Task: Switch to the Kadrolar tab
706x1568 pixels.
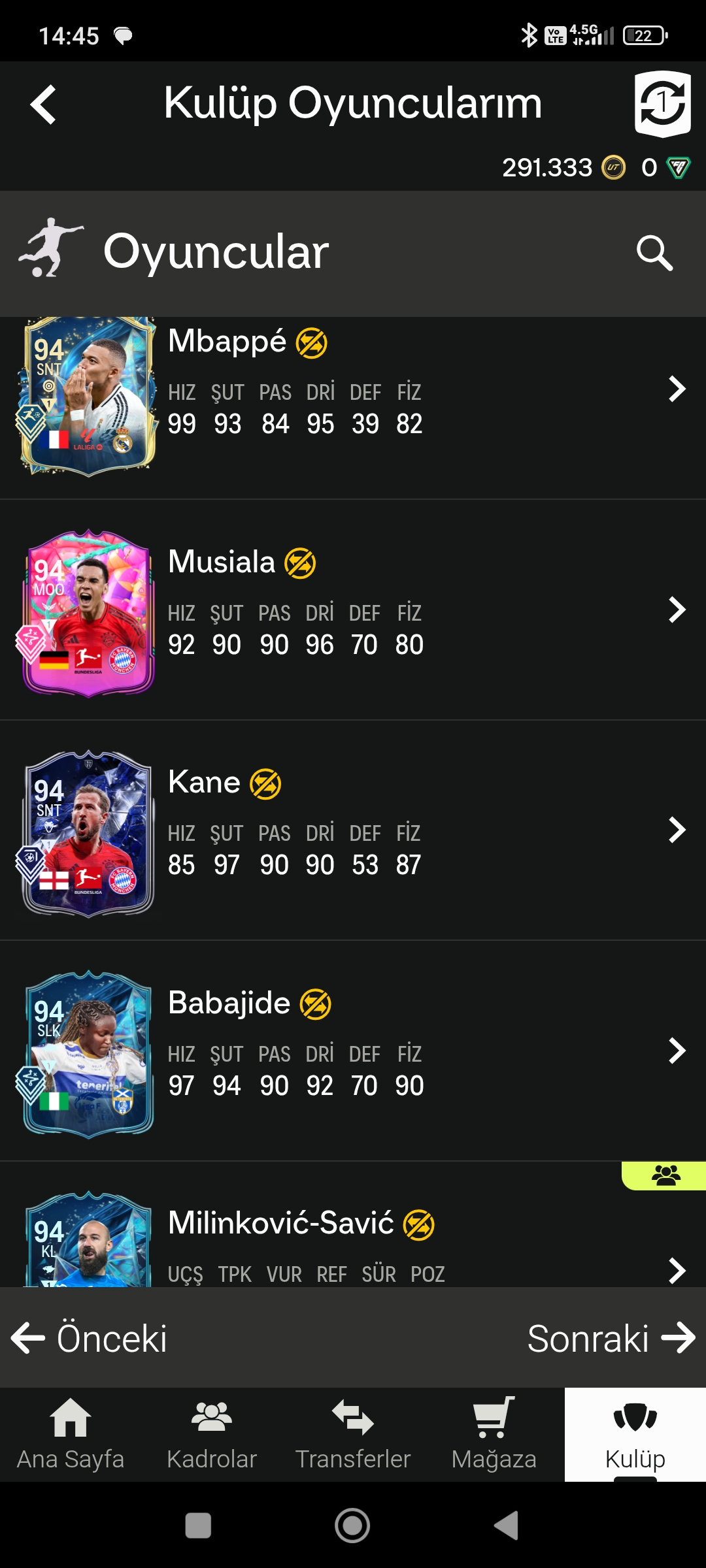Action: point(212,1435)
